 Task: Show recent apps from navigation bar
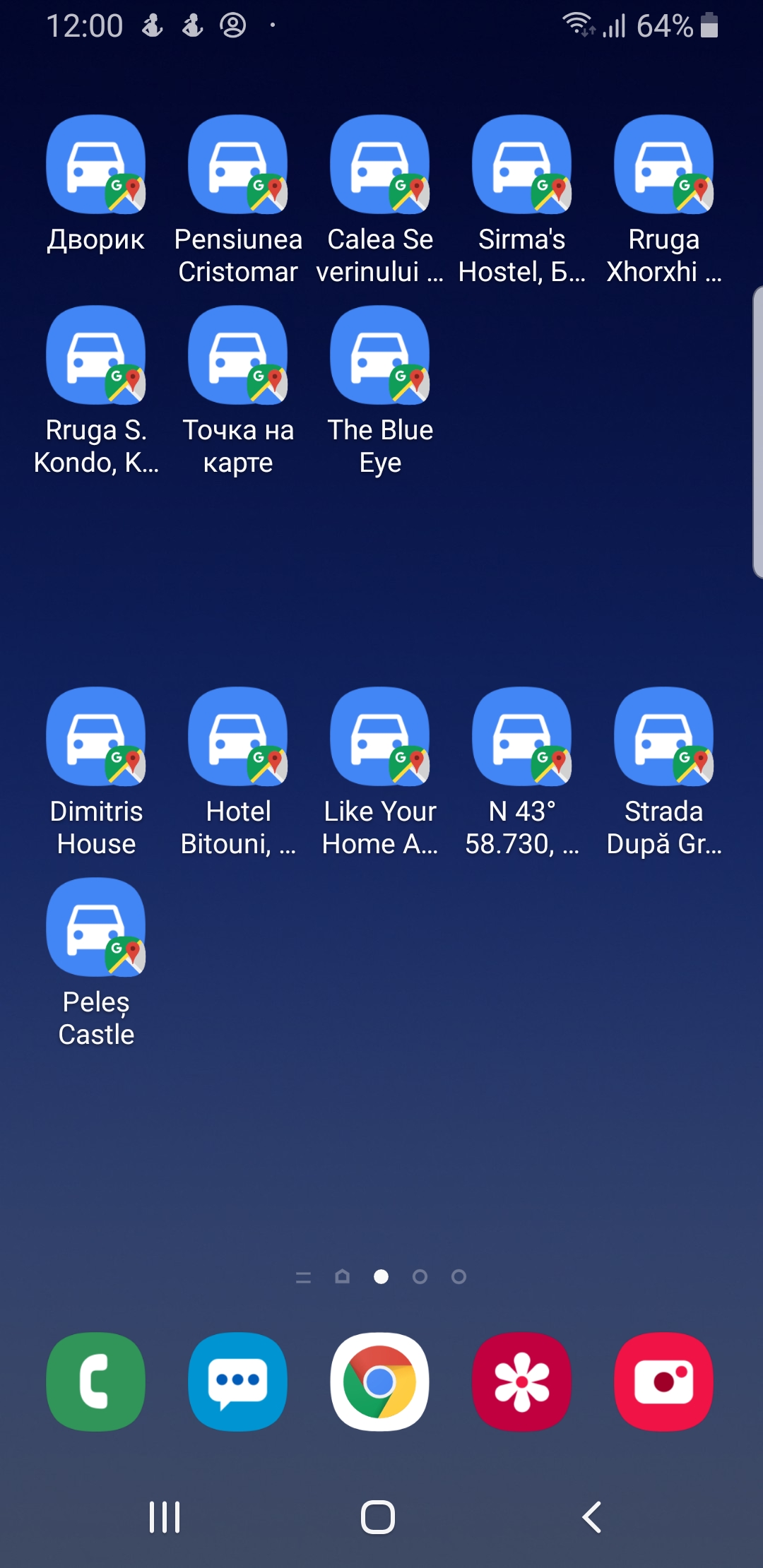(165, 1516)
